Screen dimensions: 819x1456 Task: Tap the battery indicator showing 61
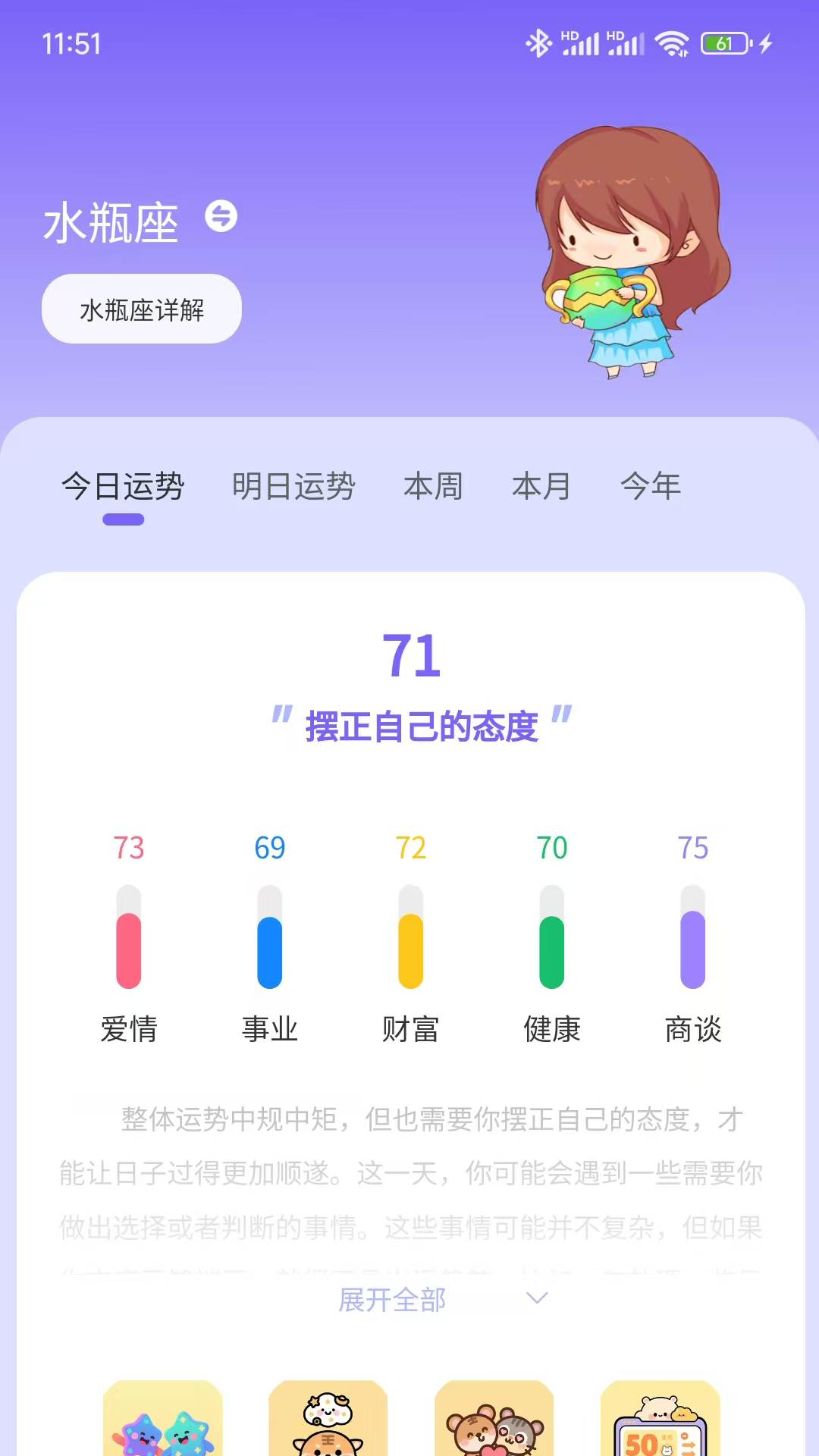tap(723, 45)
